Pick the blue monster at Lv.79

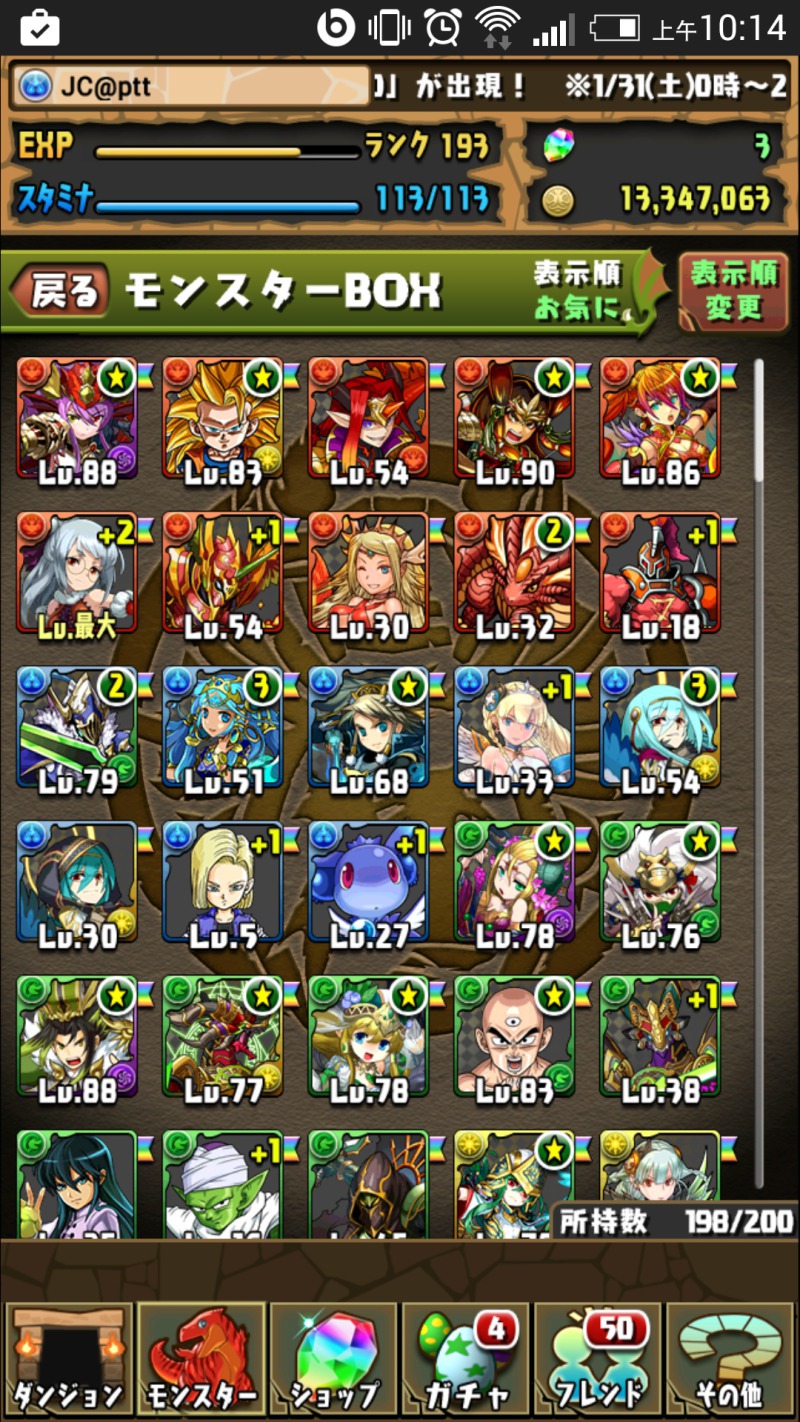(x=78, y=728)
